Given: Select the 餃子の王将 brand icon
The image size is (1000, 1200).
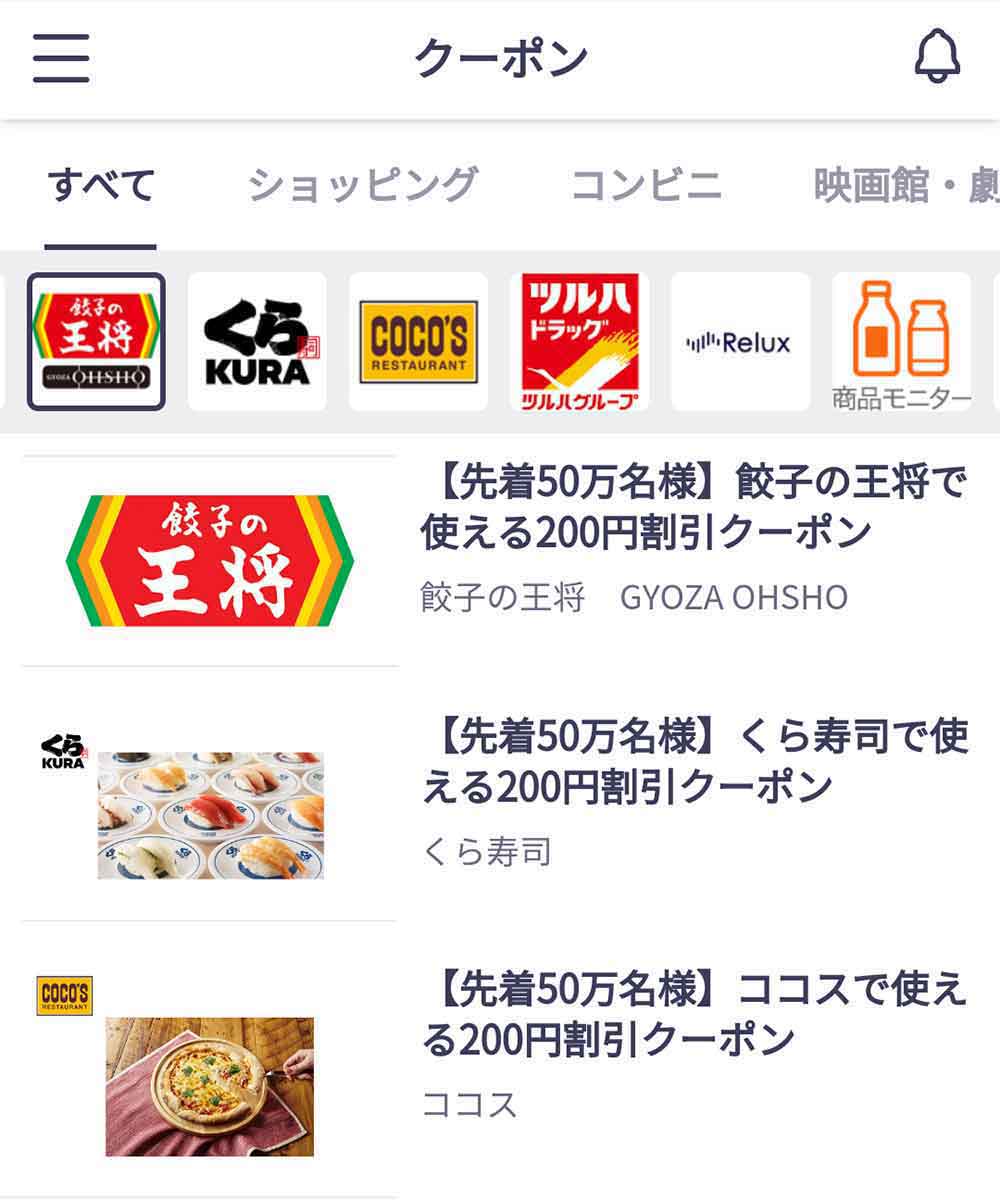Looking at the screenshot, I should [97, 340].
